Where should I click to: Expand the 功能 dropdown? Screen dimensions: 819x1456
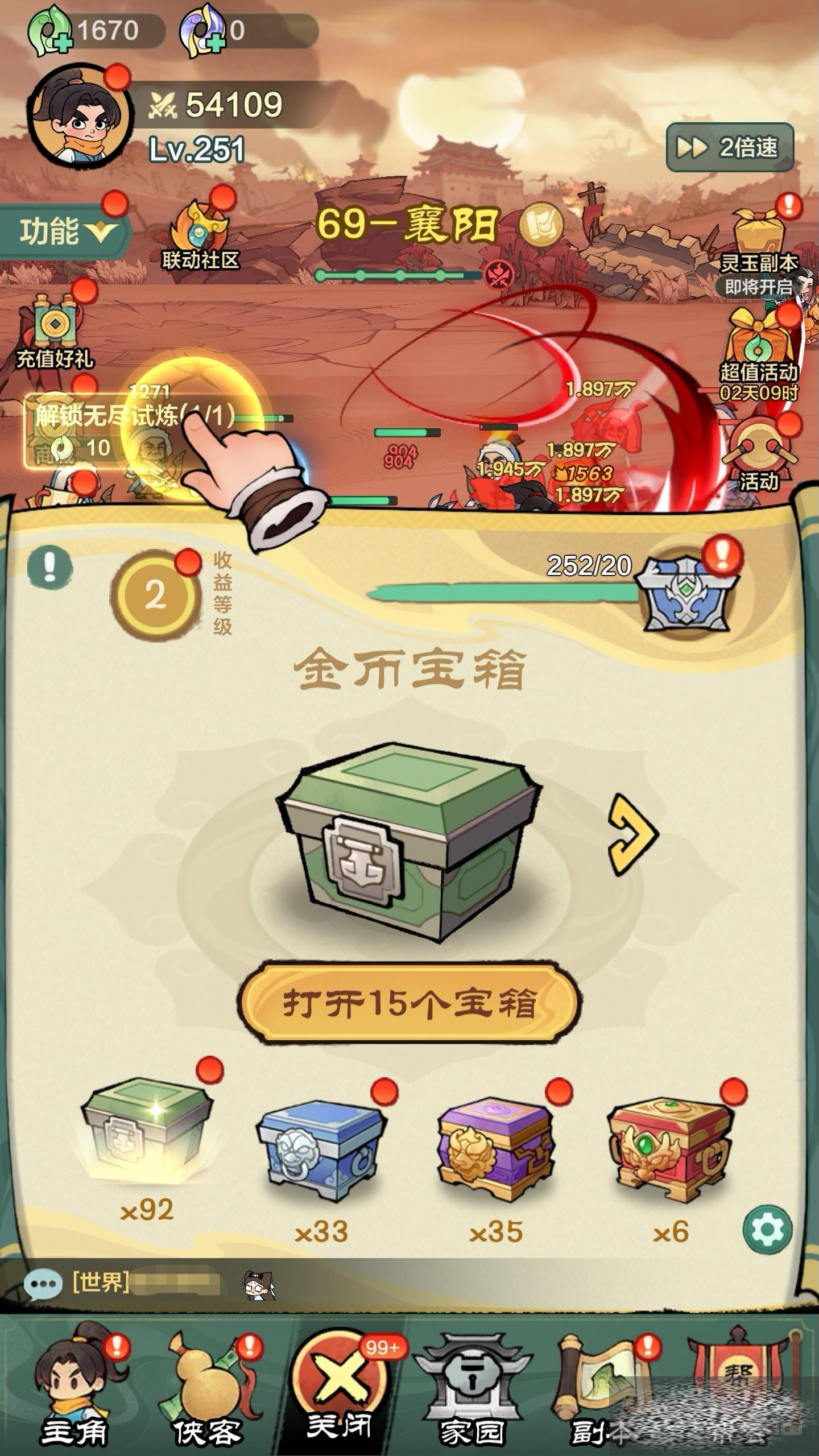(x=65, y=231)
